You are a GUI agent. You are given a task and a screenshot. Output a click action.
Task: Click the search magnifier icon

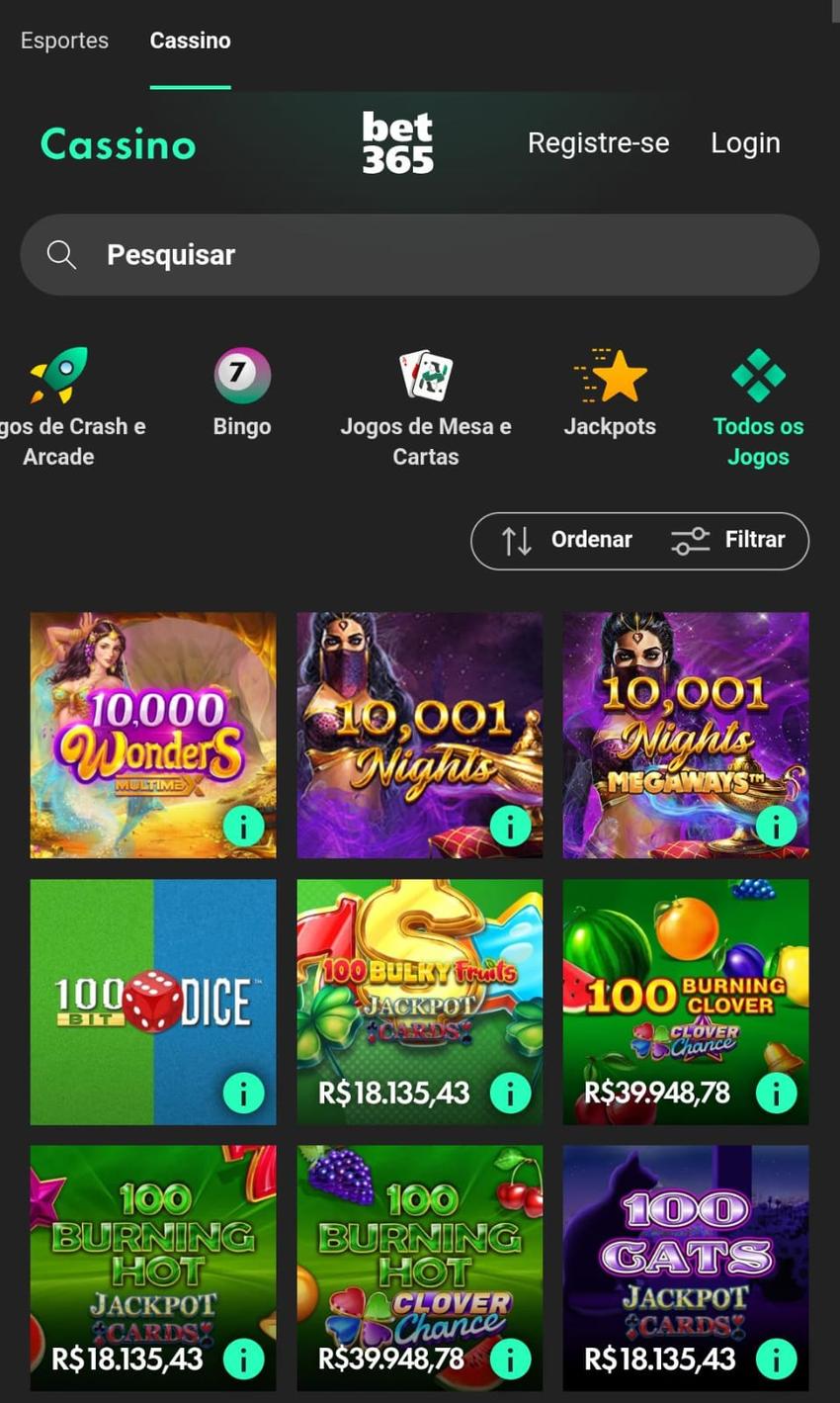pos(61,254)
